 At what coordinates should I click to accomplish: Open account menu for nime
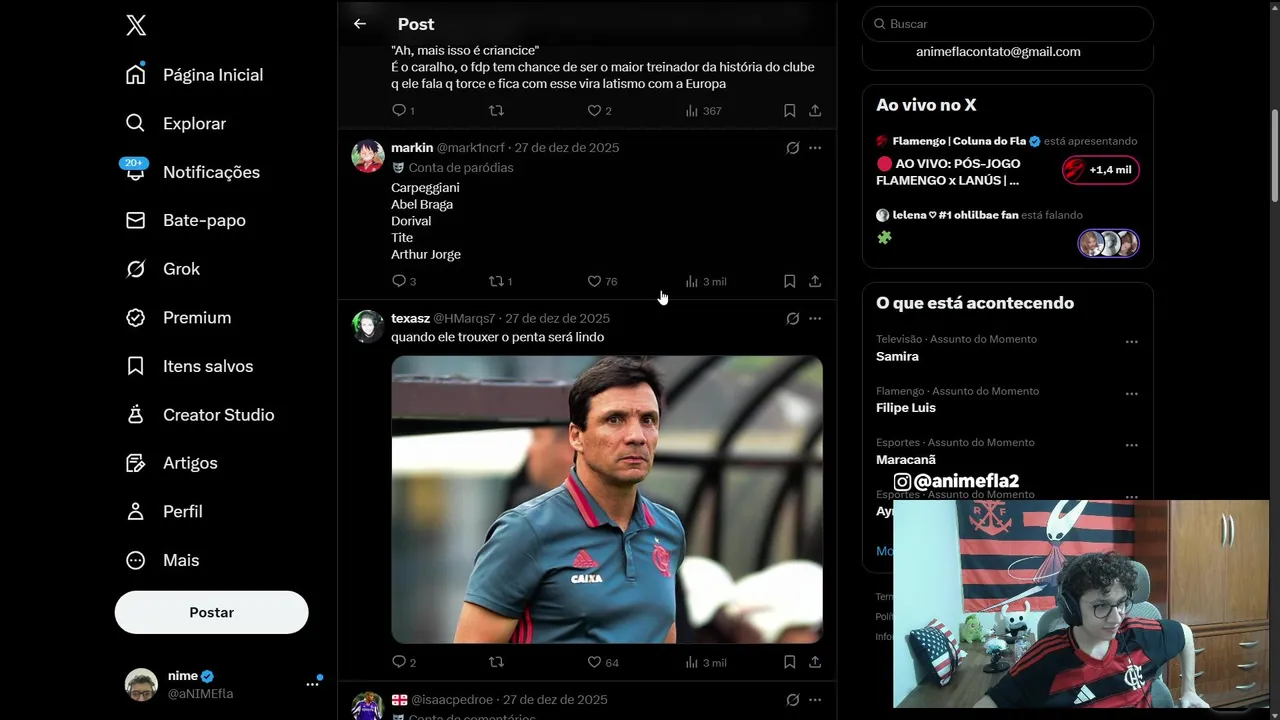point(312,684)
